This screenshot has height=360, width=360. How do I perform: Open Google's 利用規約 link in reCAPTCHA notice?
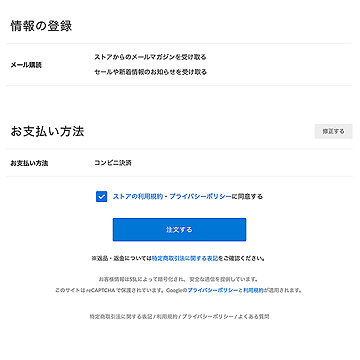253,290
